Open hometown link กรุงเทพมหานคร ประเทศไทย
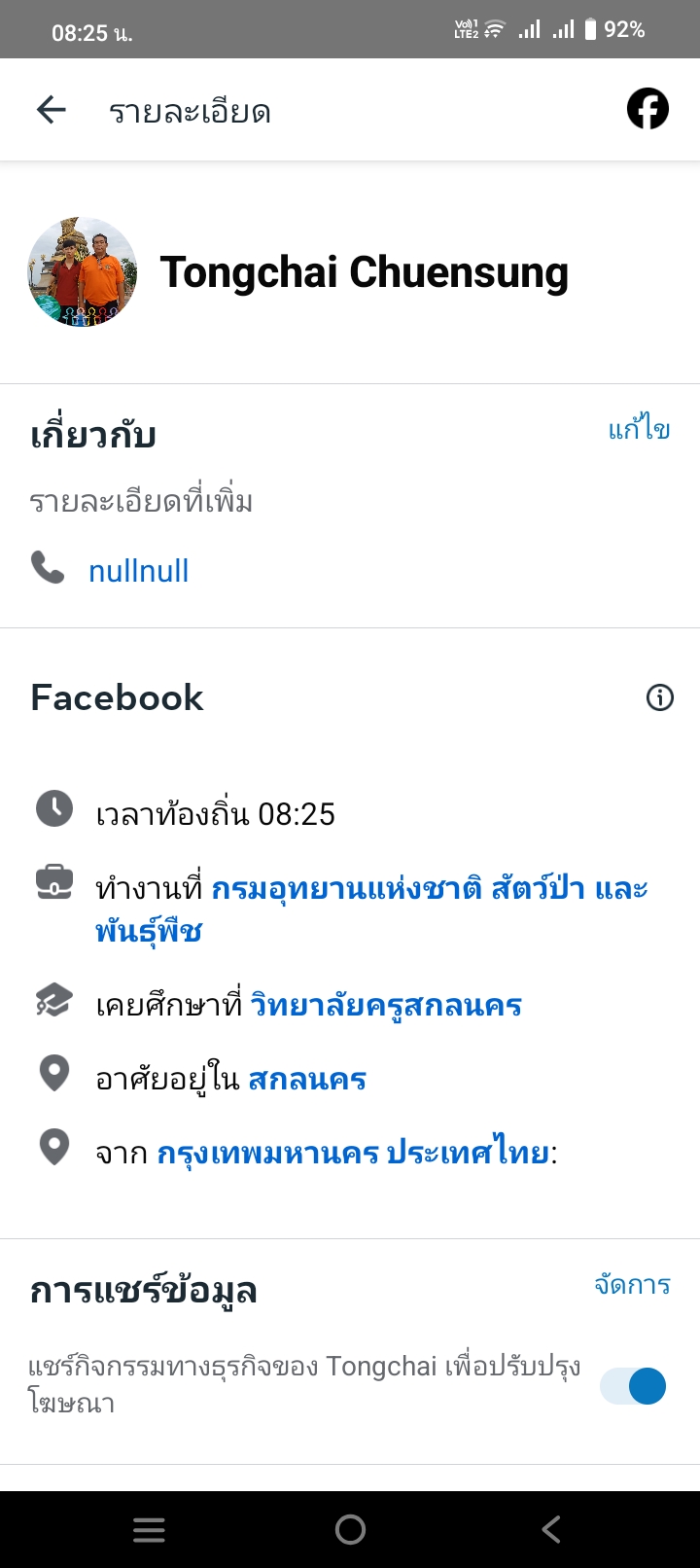 click(x=353, y=1153)
